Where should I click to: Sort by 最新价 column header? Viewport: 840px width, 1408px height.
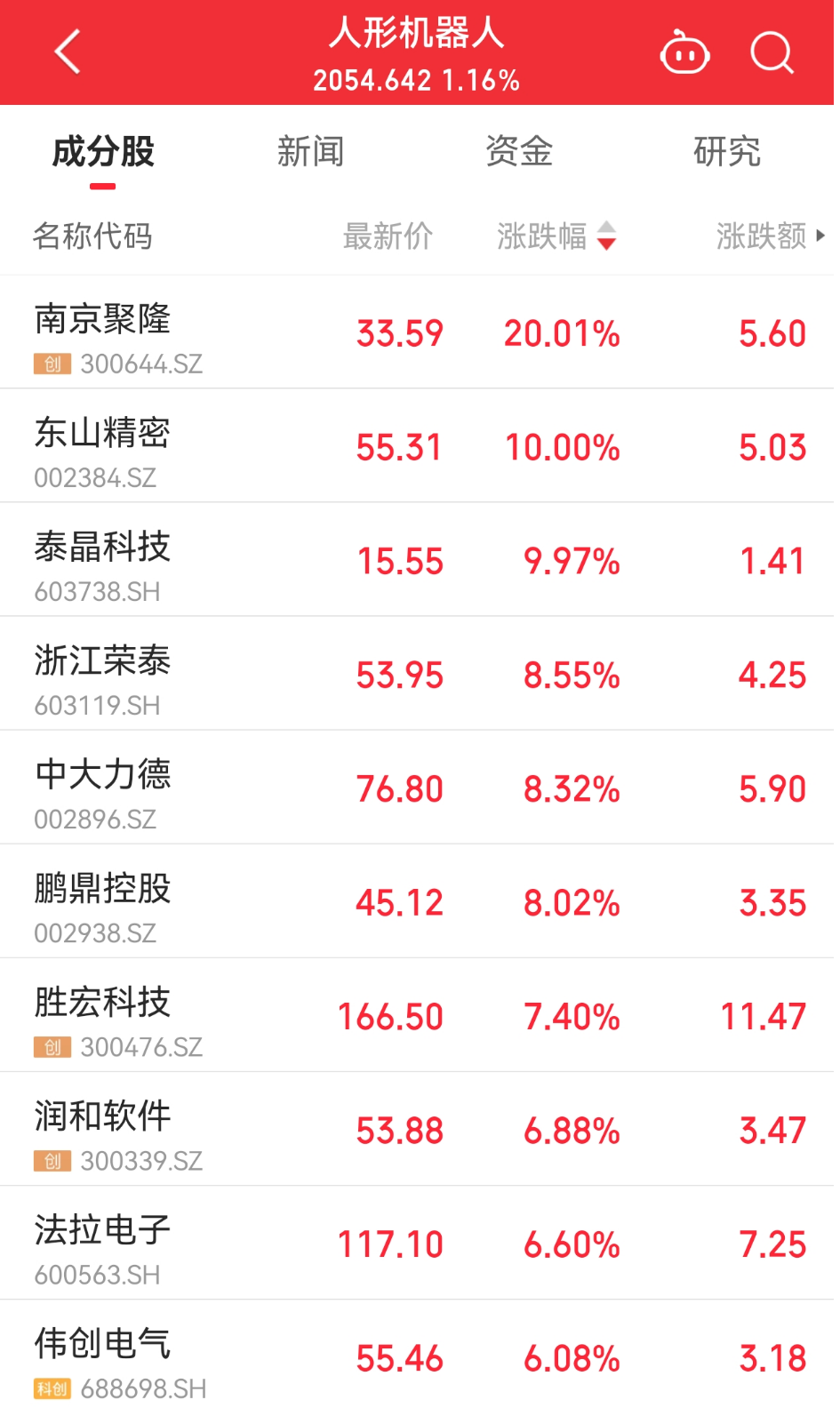(x=388, y=236)
